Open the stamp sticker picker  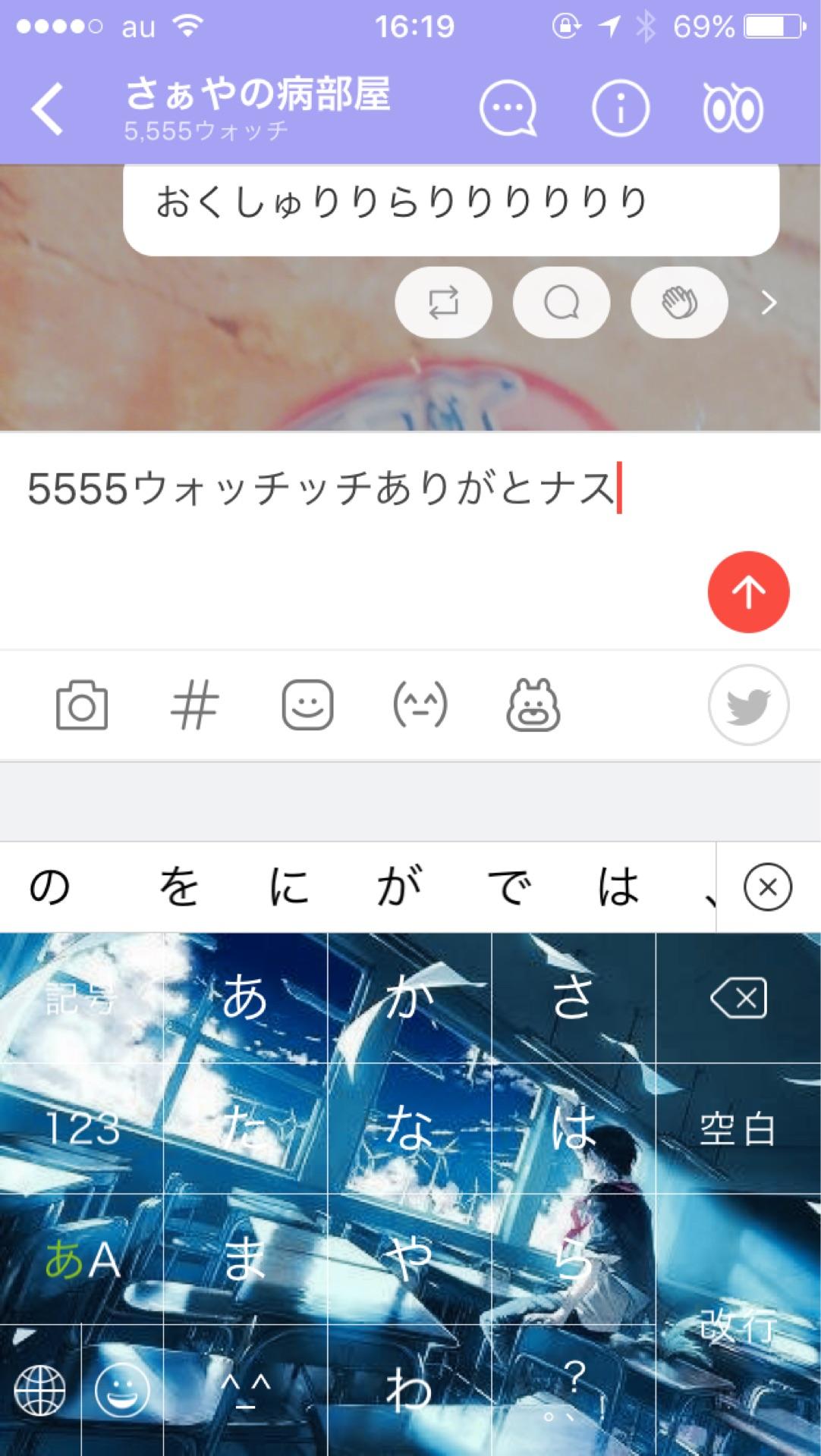(x=307, y=704)
